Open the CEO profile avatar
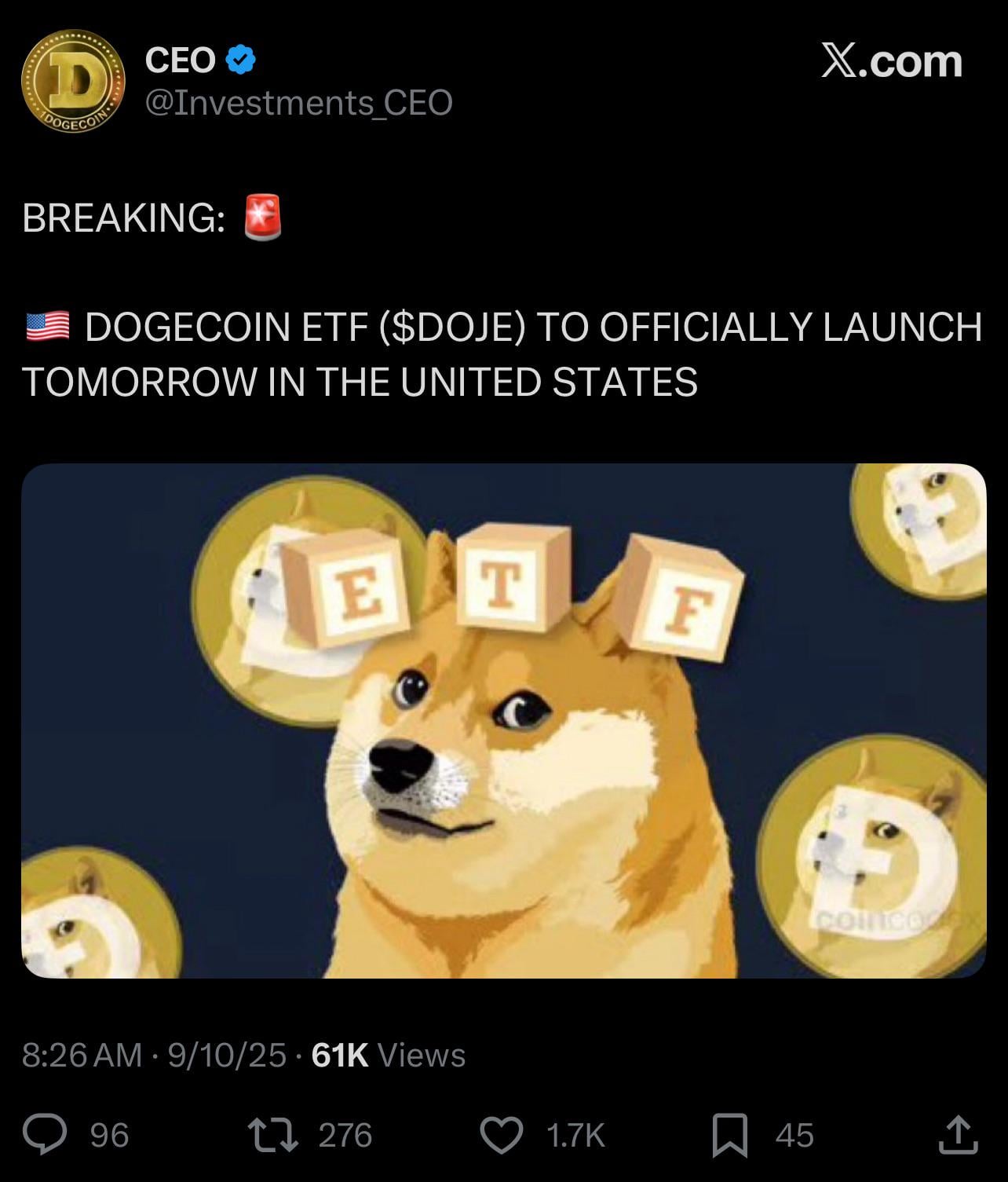Screen dimensions: 1008x1182 tap(73, 81)
